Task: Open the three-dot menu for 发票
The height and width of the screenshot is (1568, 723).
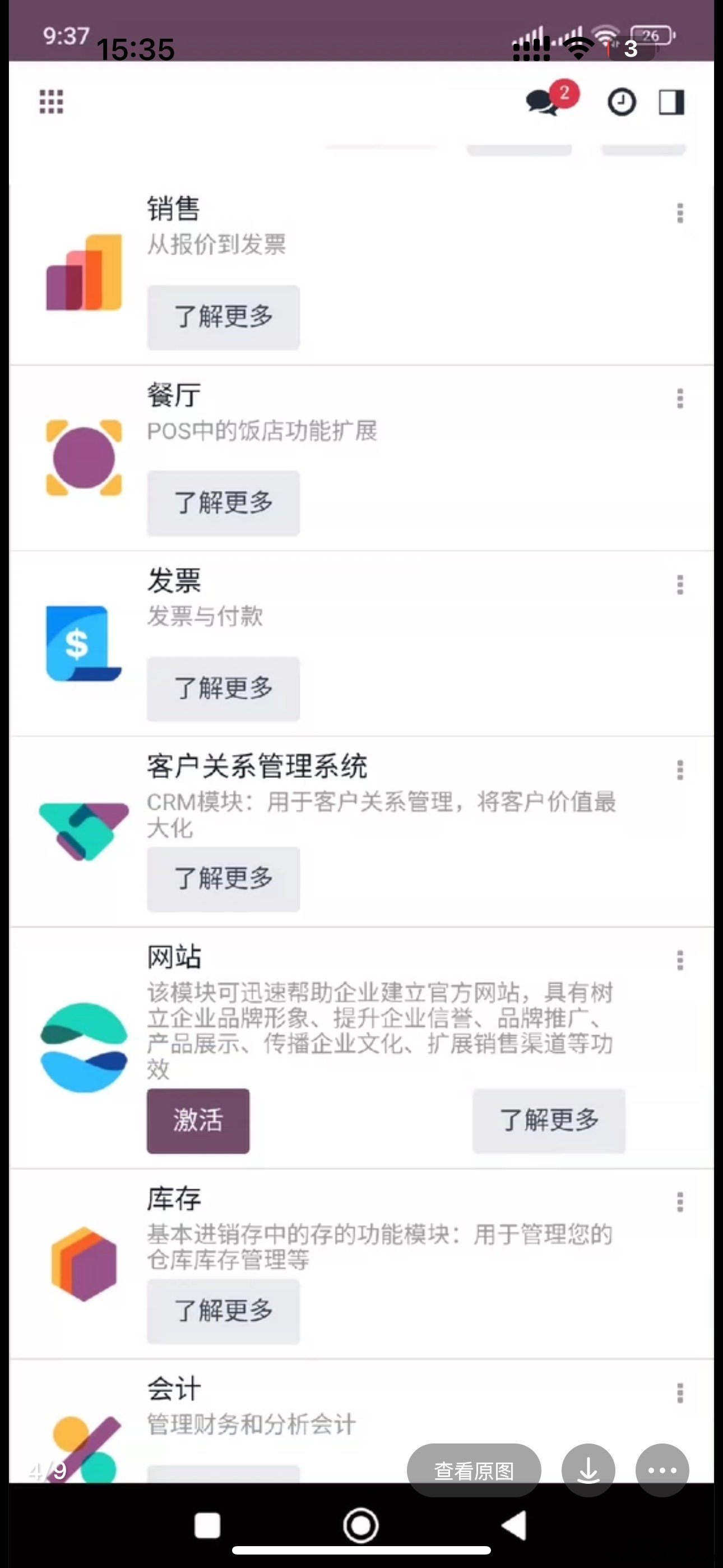Action: pyautogui.click(x=680, y=585)
